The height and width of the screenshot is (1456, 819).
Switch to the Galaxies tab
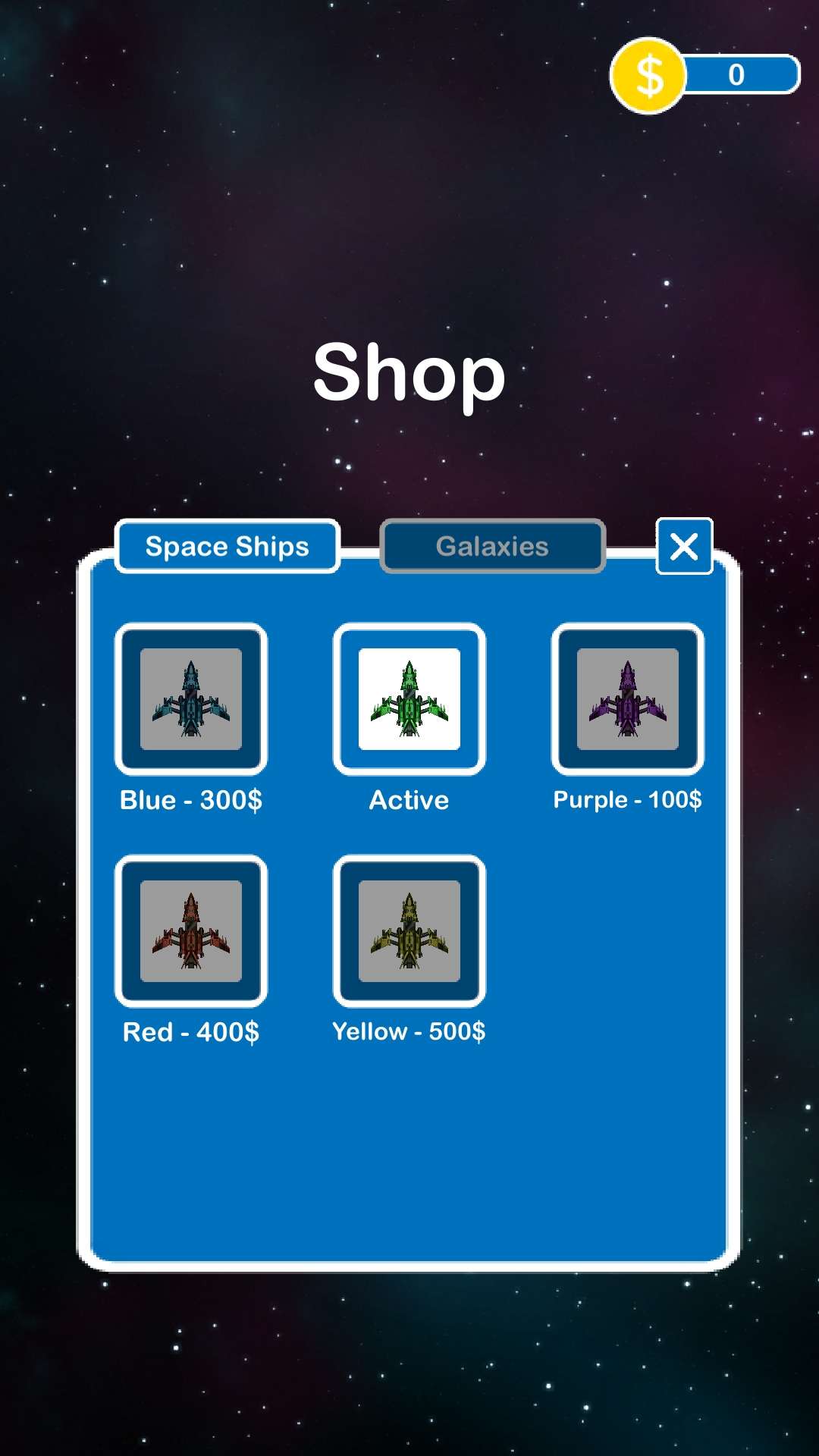(492, 546)
